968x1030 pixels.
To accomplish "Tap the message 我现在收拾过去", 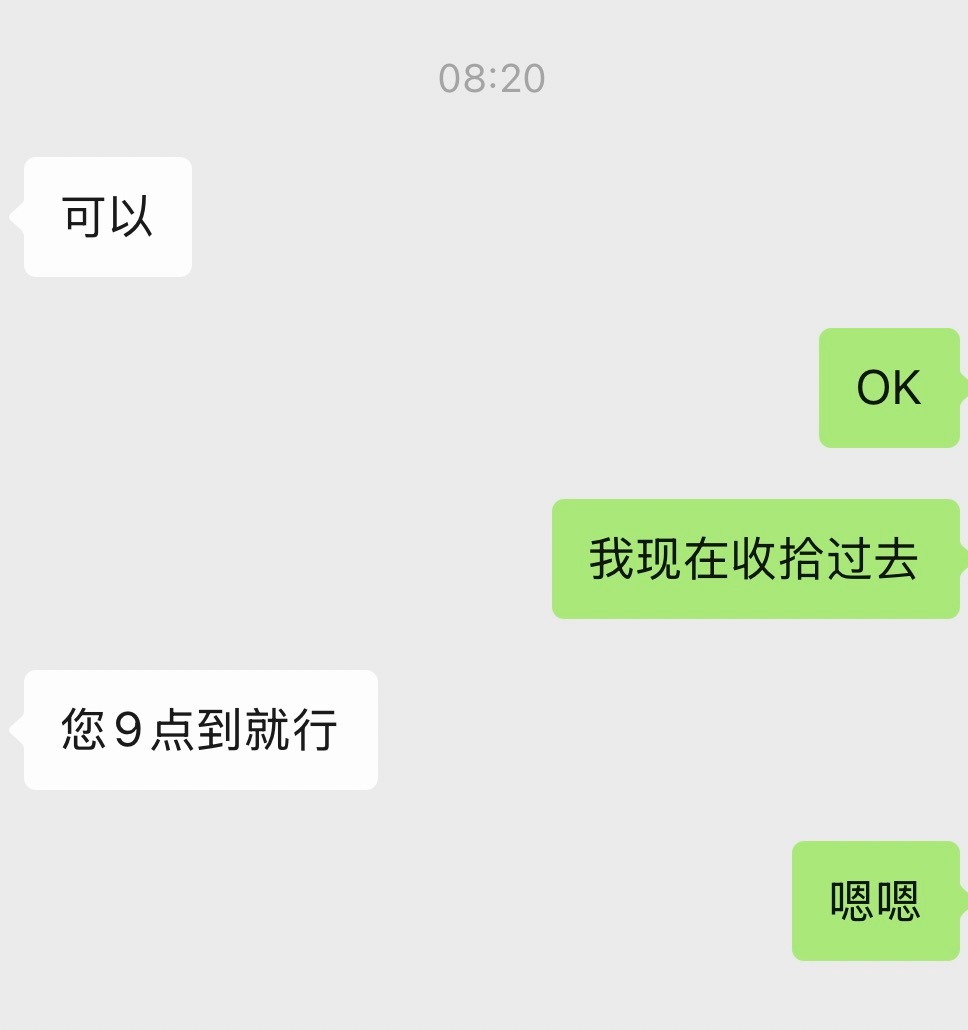I will point(755,560).
